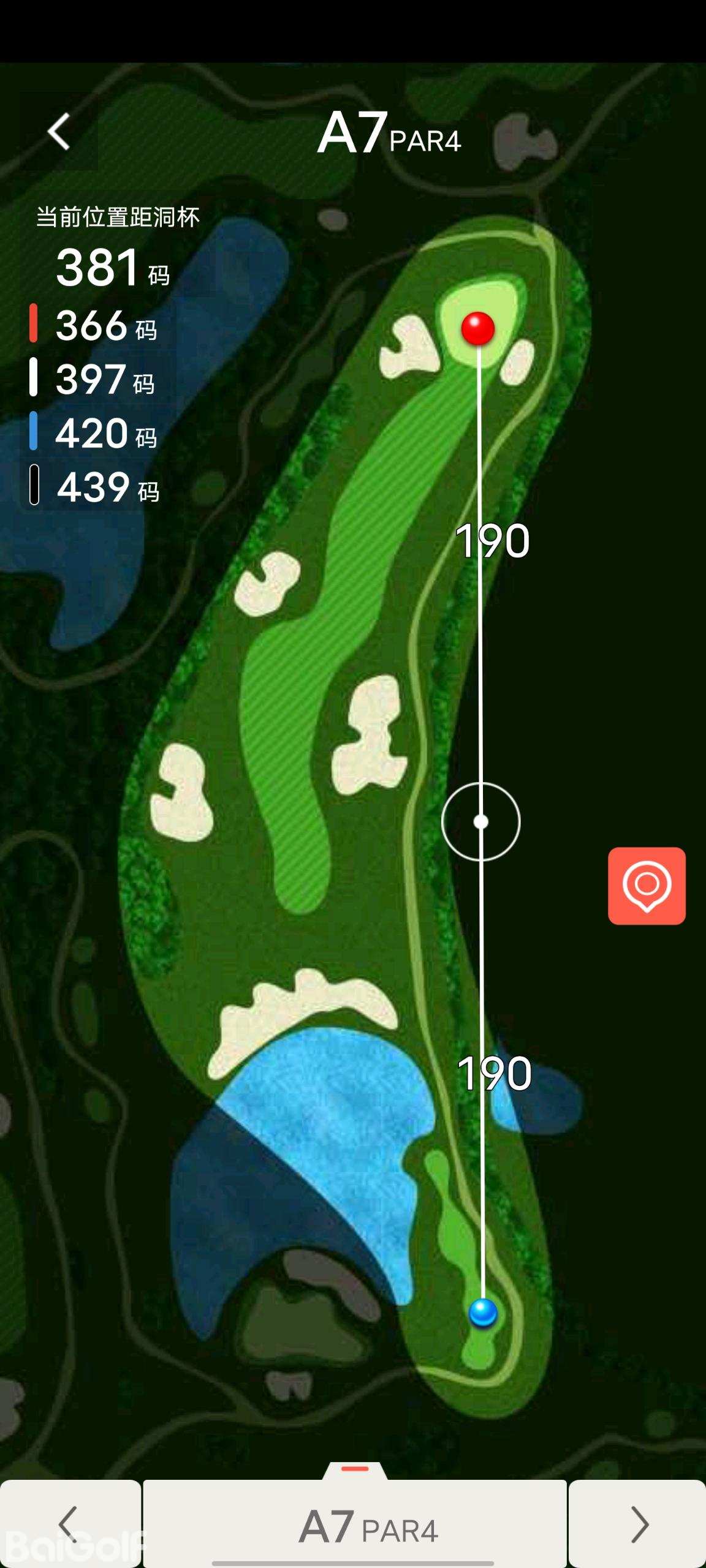Go to the next hole
The width and height of the screenshot is (706, 1568).
click(x=638, y=1524)
